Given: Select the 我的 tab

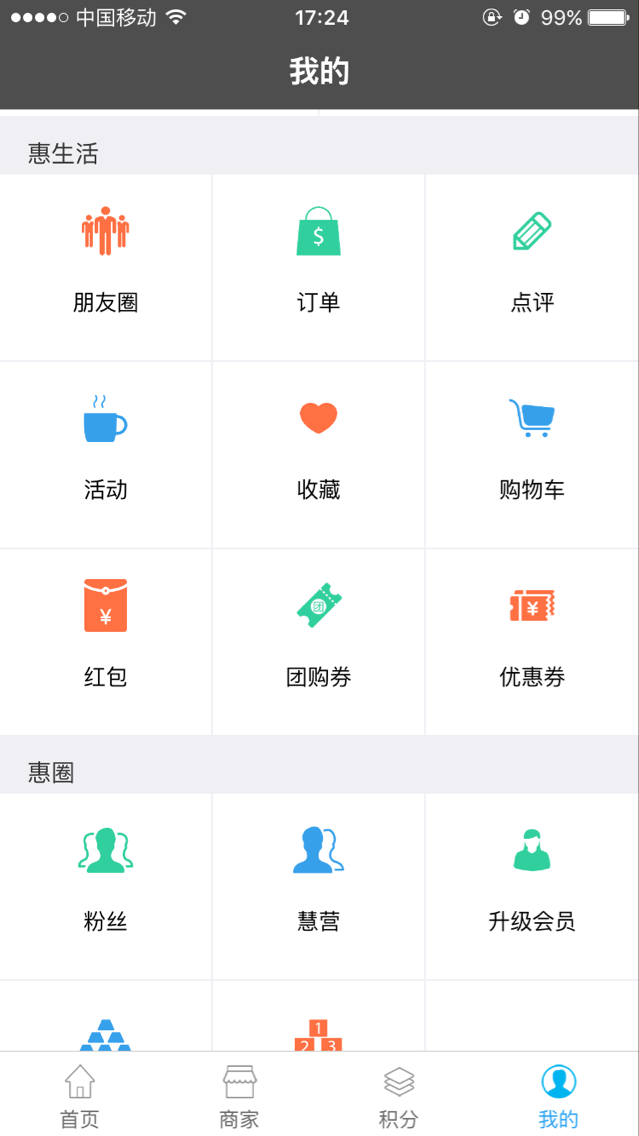Looking at the screenshot, I should click(559, 1095).
